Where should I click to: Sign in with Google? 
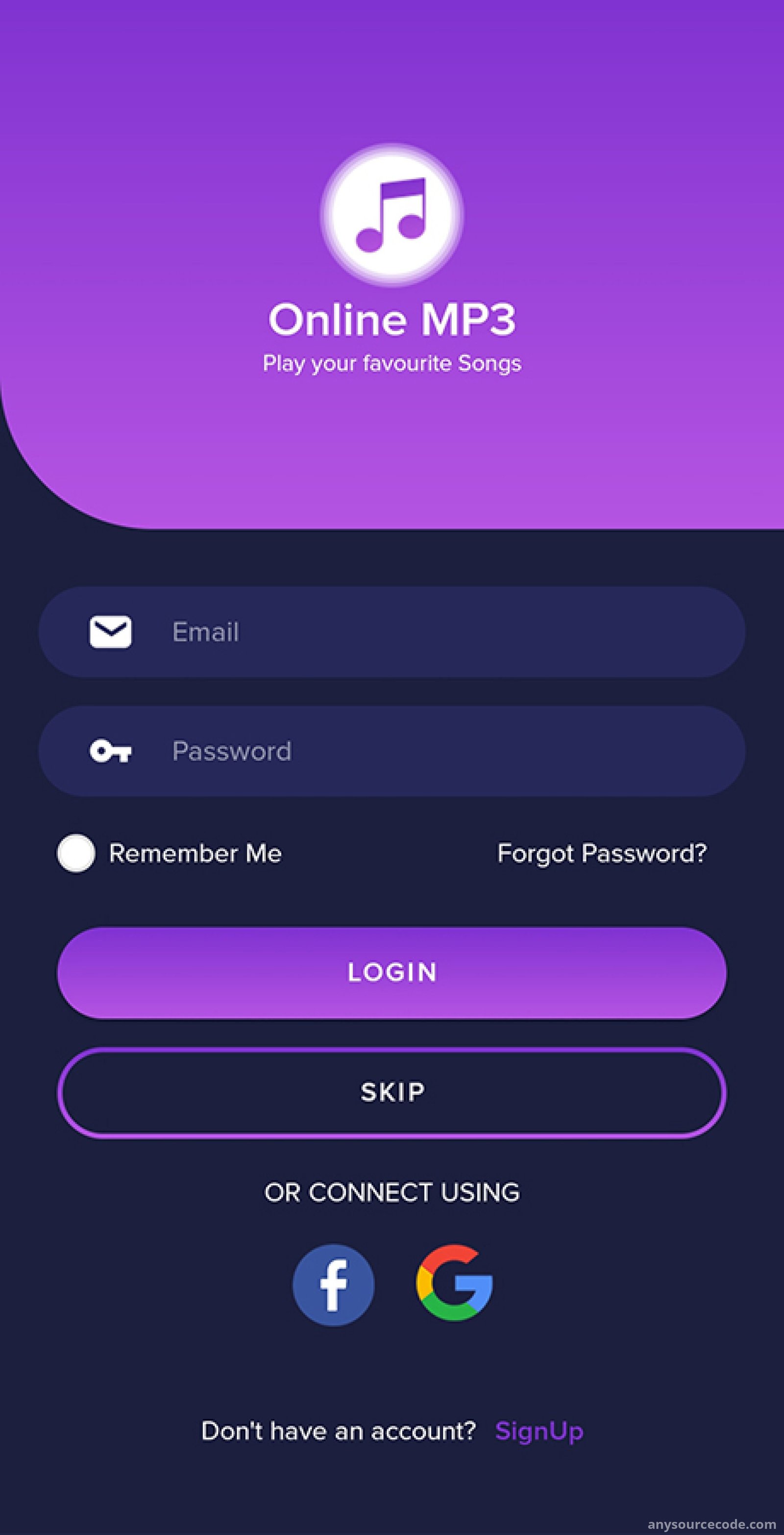pos(455,1282)
